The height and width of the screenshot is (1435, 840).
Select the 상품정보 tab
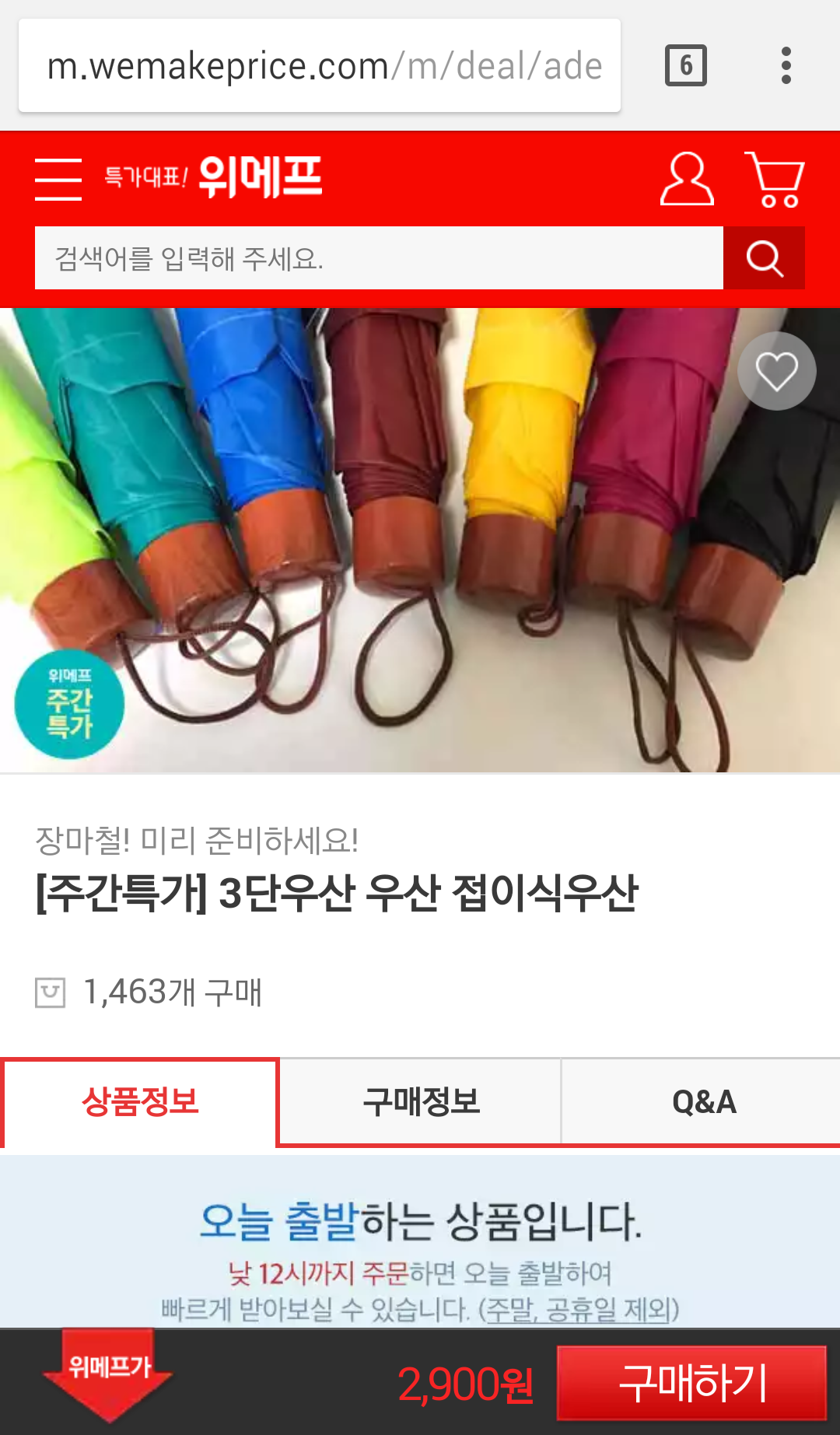[x=140, y=1101]
